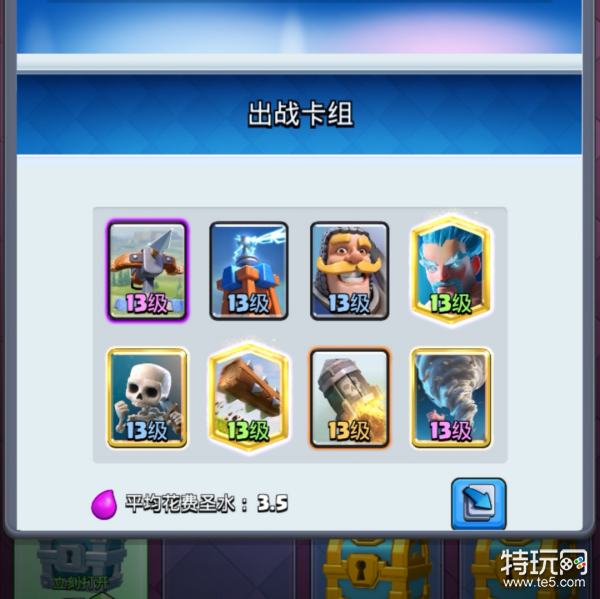Tap the X-Bow card in the deck
The height and width of the screenshot is (599, 600).
tap(148, 270)
